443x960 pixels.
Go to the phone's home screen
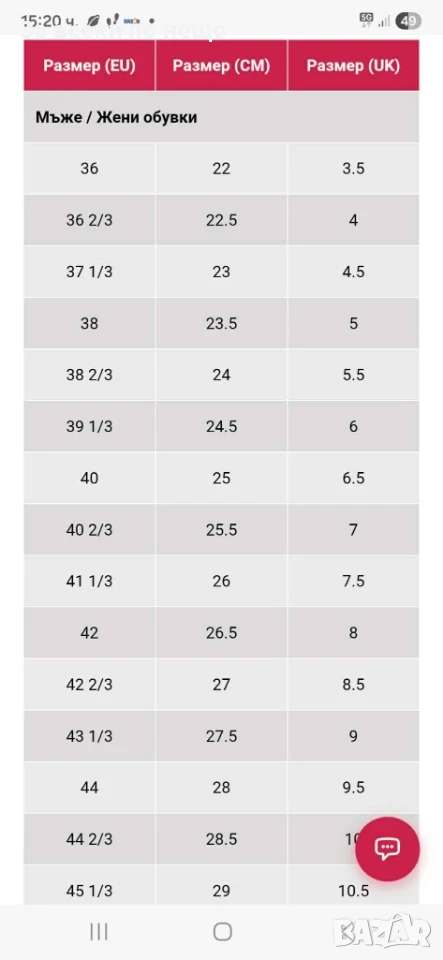click(222, 932)
